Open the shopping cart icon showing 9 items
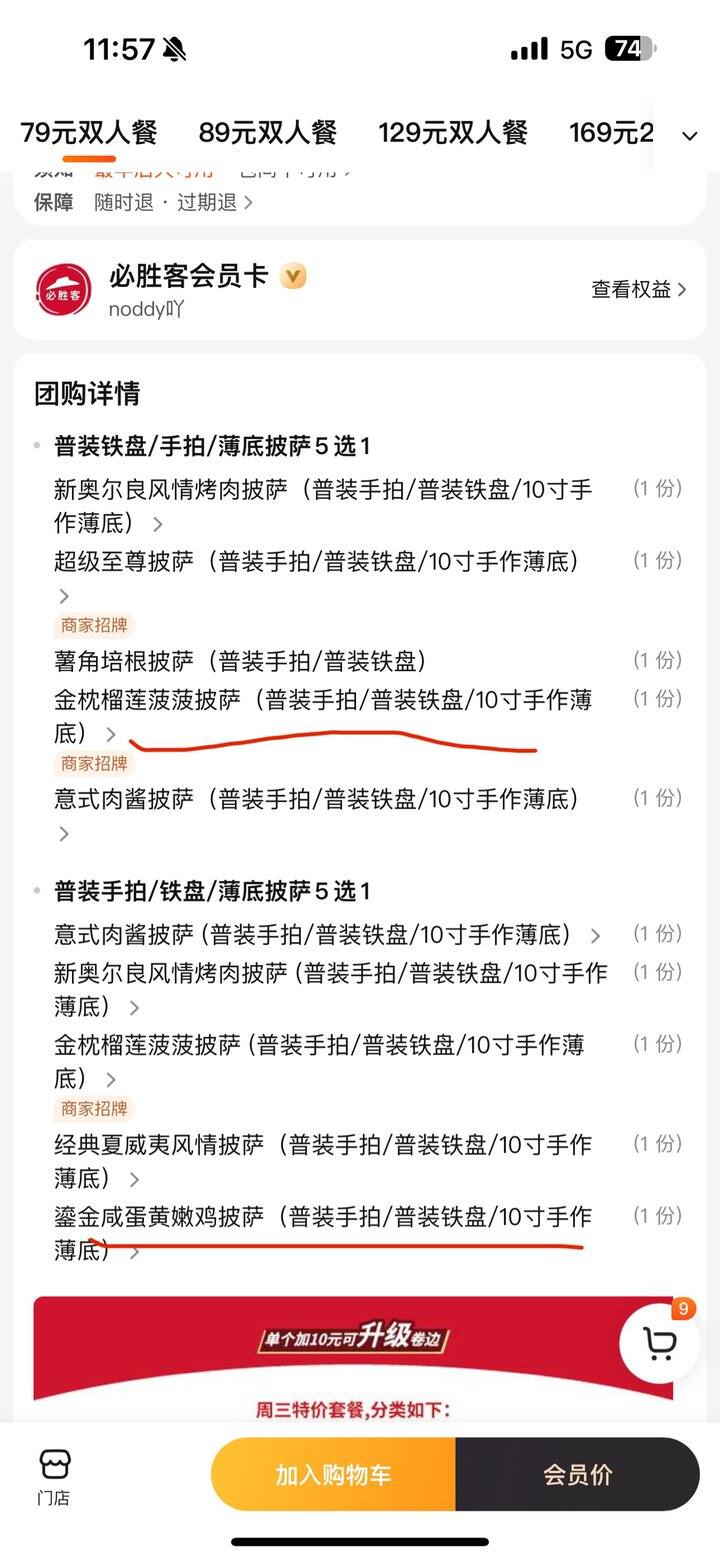This screenshot has height=1560, width=720. tap(657, 1344)
